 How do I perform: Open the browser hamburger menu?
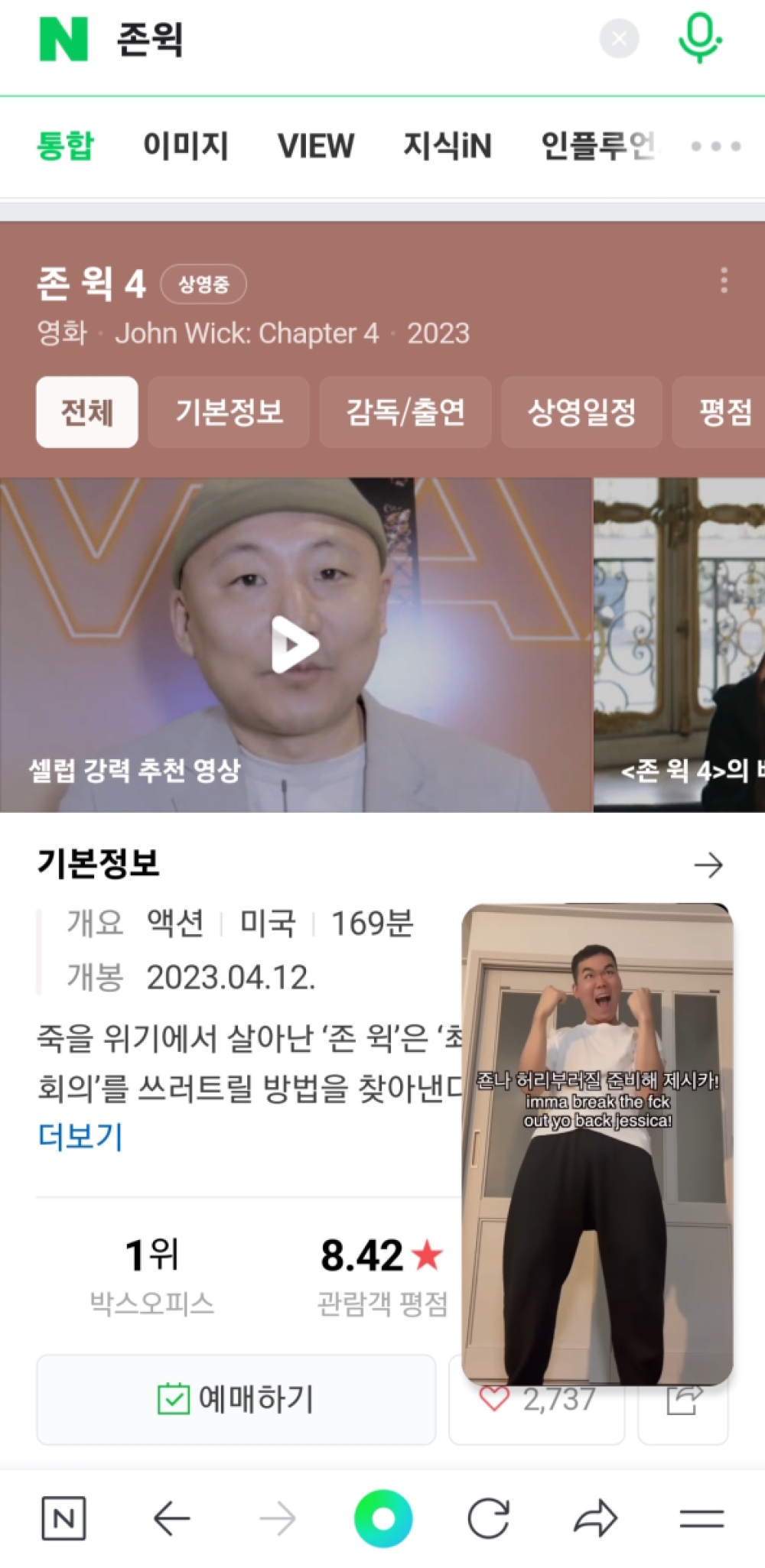point(701,1518)
